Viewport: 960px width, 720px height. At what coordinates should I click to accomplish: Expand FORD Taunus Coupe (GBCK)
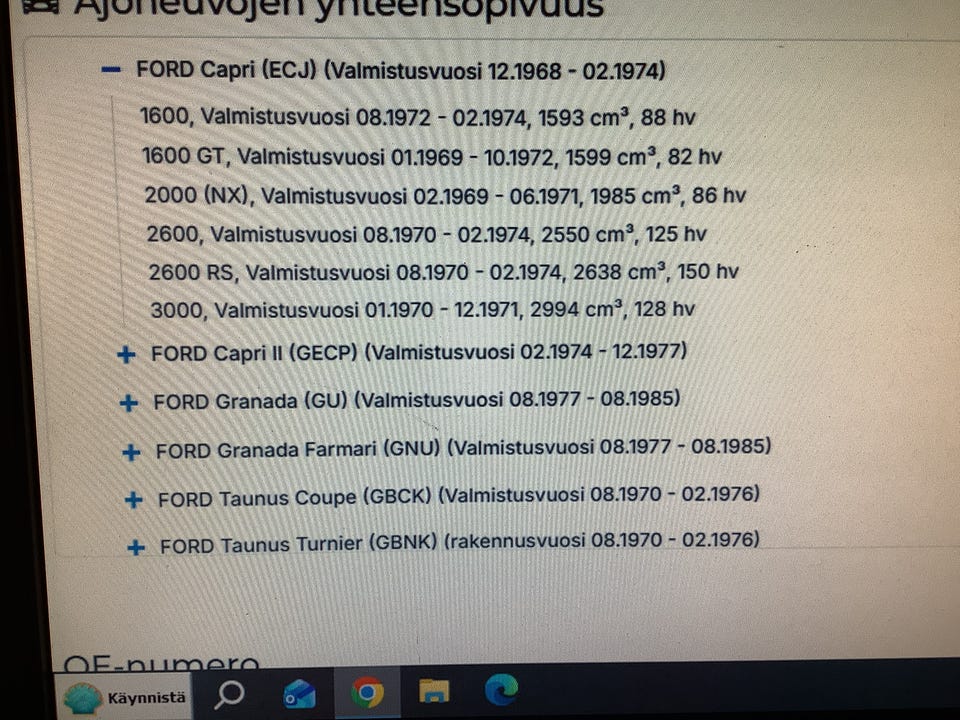click(x=133, y=499)
